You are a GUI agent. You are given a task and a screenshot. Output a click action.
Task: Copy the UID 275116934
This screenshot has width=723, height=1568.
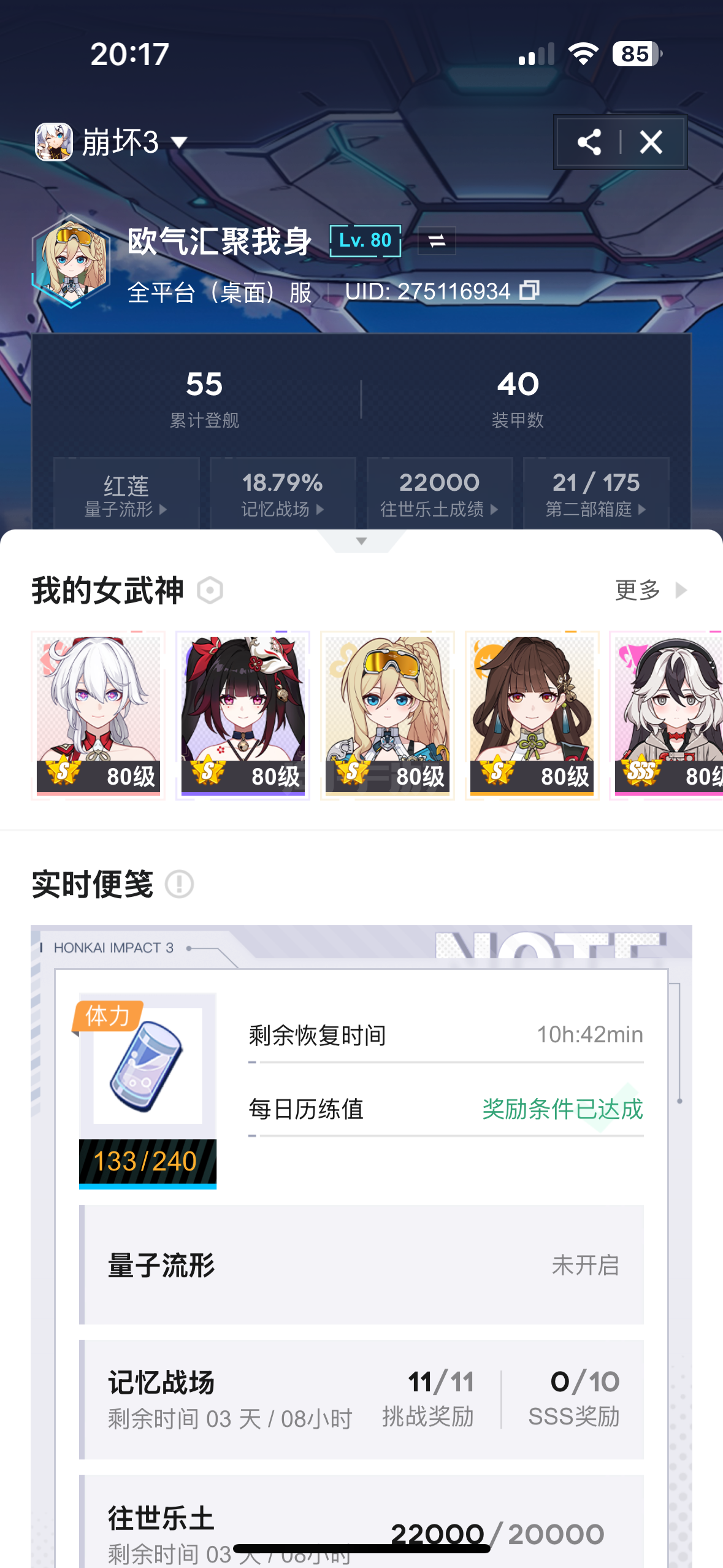tap(529, 291)
